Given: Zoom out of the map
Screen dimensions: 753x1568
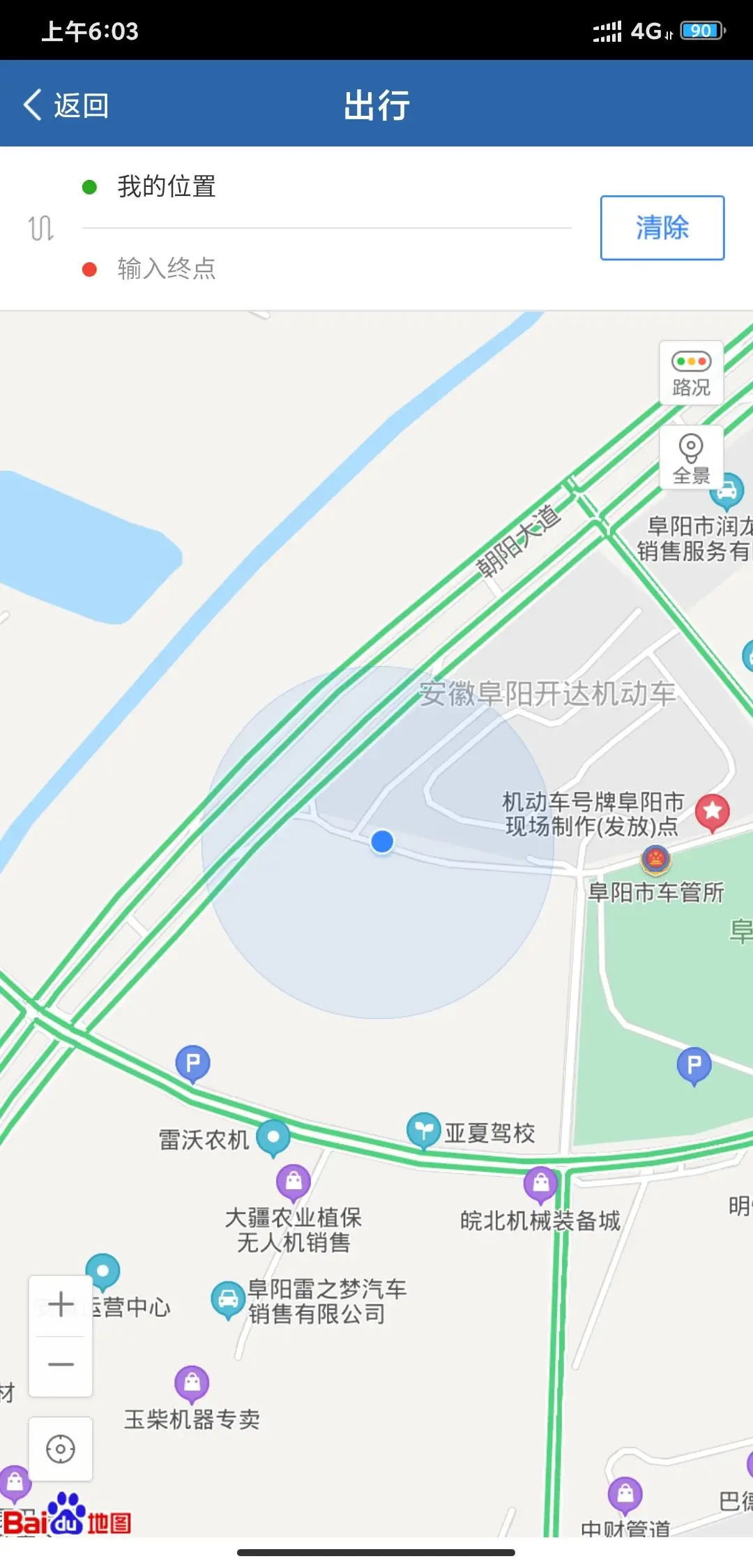Looking at the screenshot, I should 61,1365.
